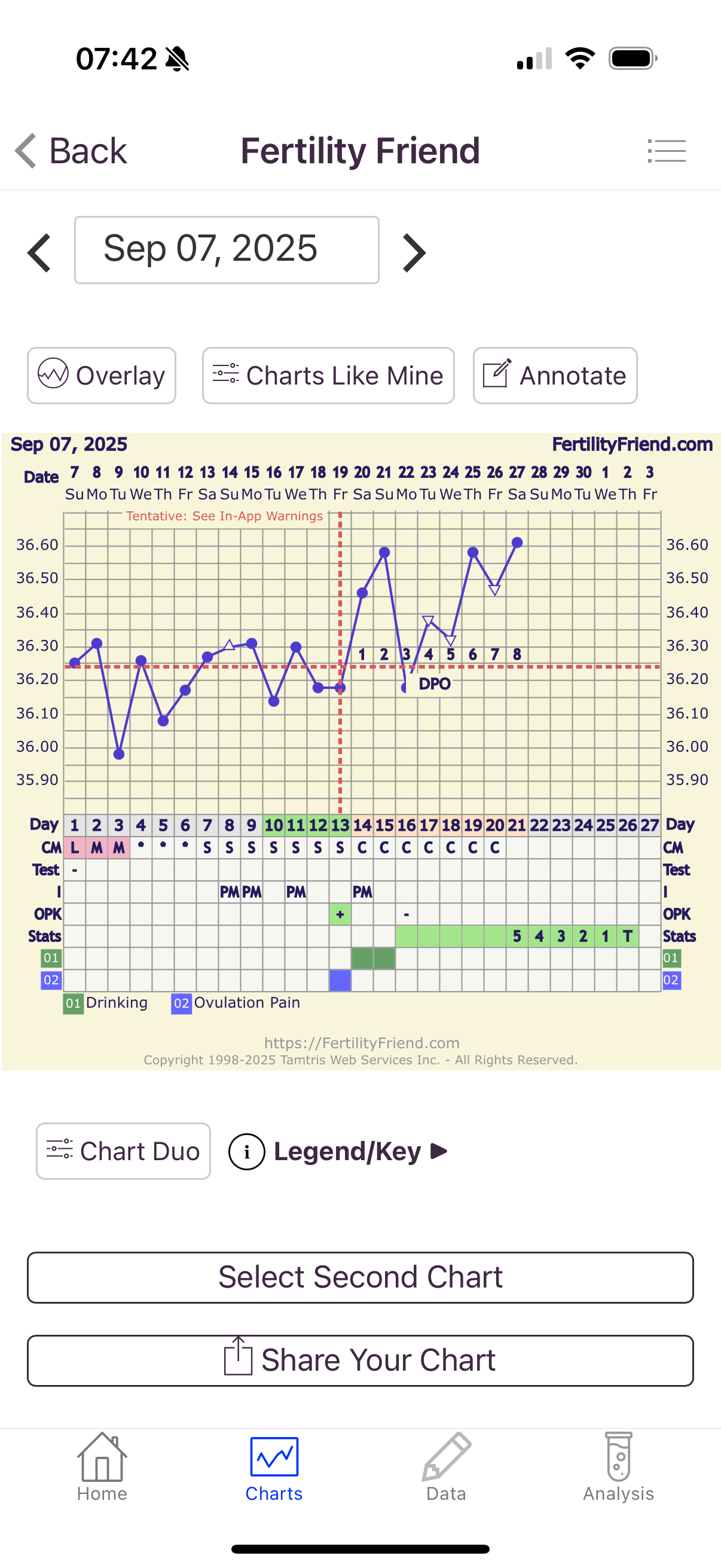Screen dimensions: 721x1568
Task: Open the Sep 07, 2025 date picker
Action: [227, 249]
